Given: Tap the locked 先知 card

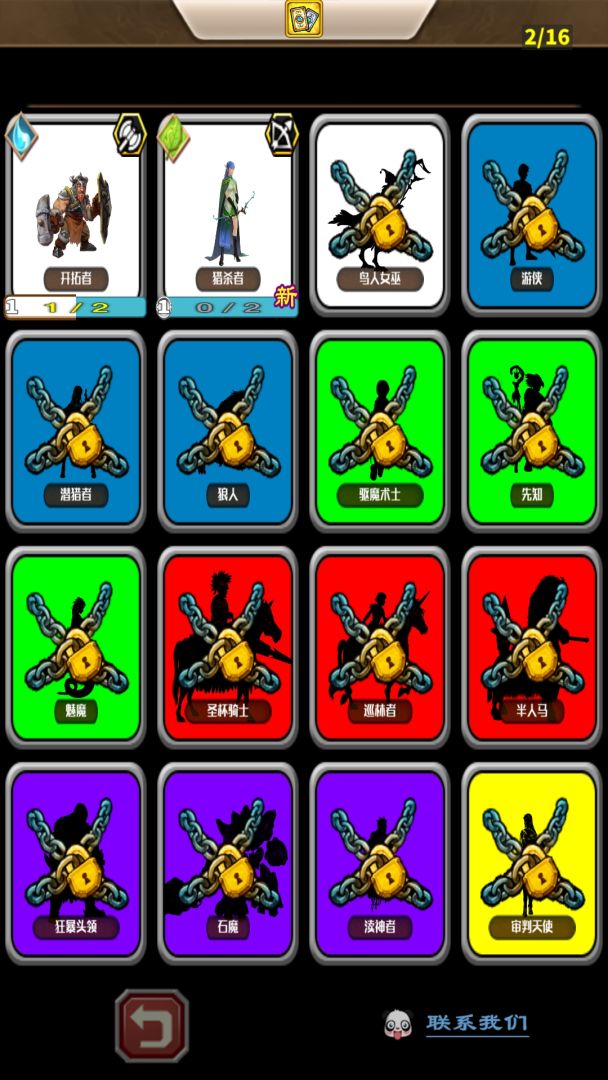Looking at the screenshot, I should coord(532,431).
